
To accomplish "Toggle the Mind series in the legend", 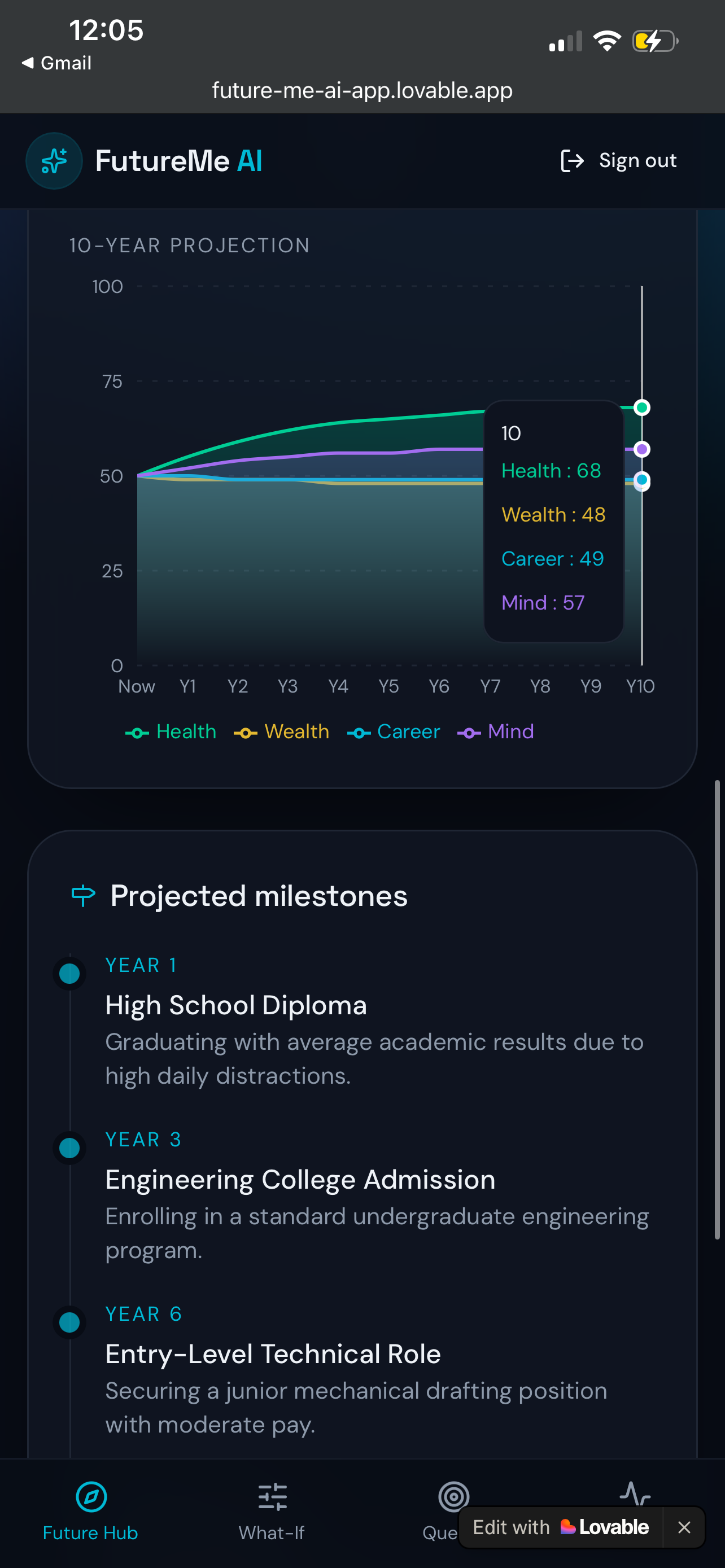I will (496, 732).
